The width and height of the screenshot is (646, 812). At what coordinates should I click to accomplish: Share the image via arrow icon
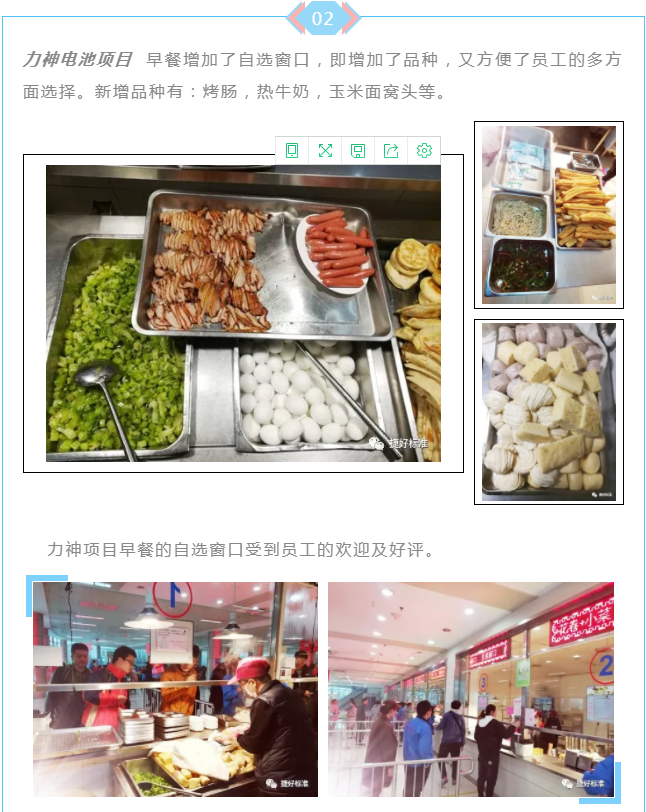(x=391, y=151)
